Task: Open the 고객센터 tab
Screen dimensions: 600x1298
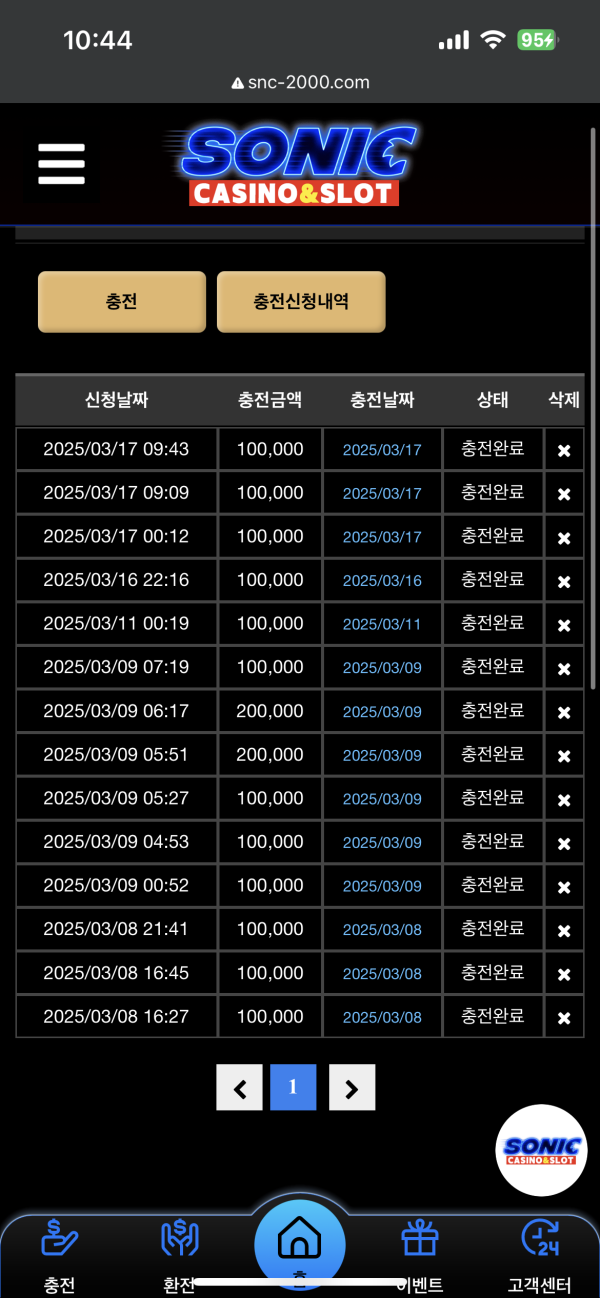Action: [x=540, y=1258]
